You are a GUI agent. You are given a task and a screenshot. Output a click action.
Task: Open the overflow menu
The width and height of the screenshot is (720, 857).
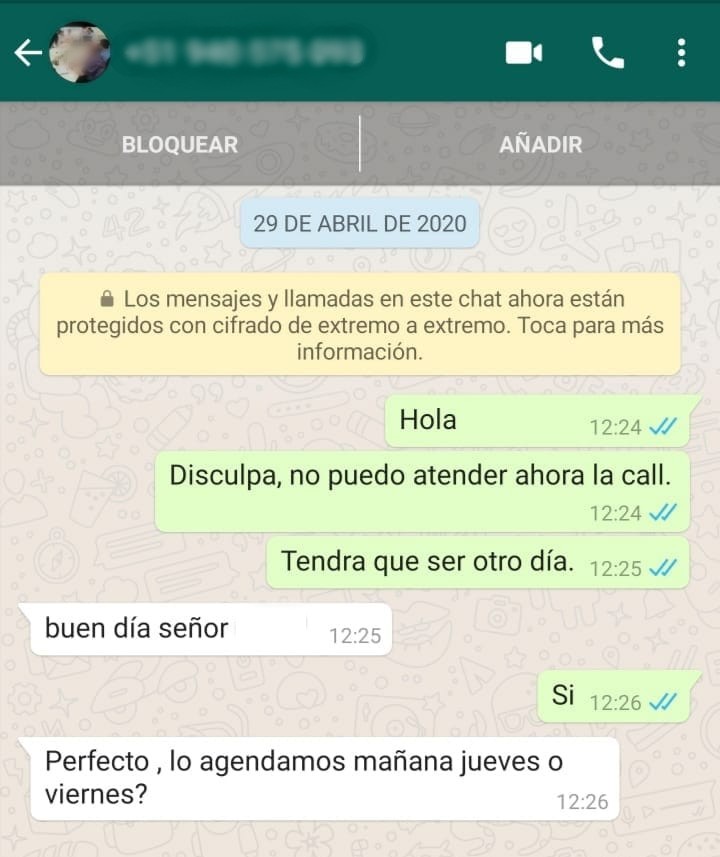(x=681, y=53)
